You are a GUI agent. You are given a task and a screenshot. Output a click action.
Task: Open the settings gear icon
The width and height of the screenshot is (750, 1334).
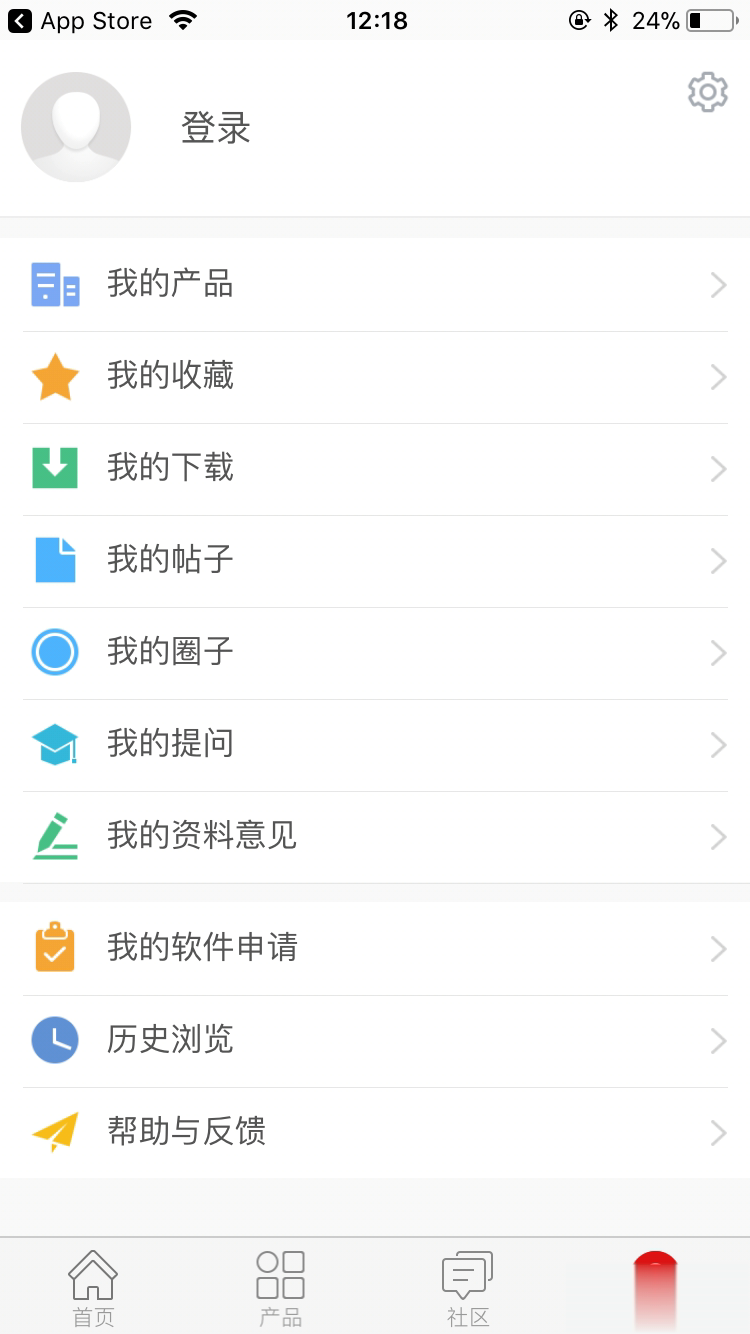(707, 91)
